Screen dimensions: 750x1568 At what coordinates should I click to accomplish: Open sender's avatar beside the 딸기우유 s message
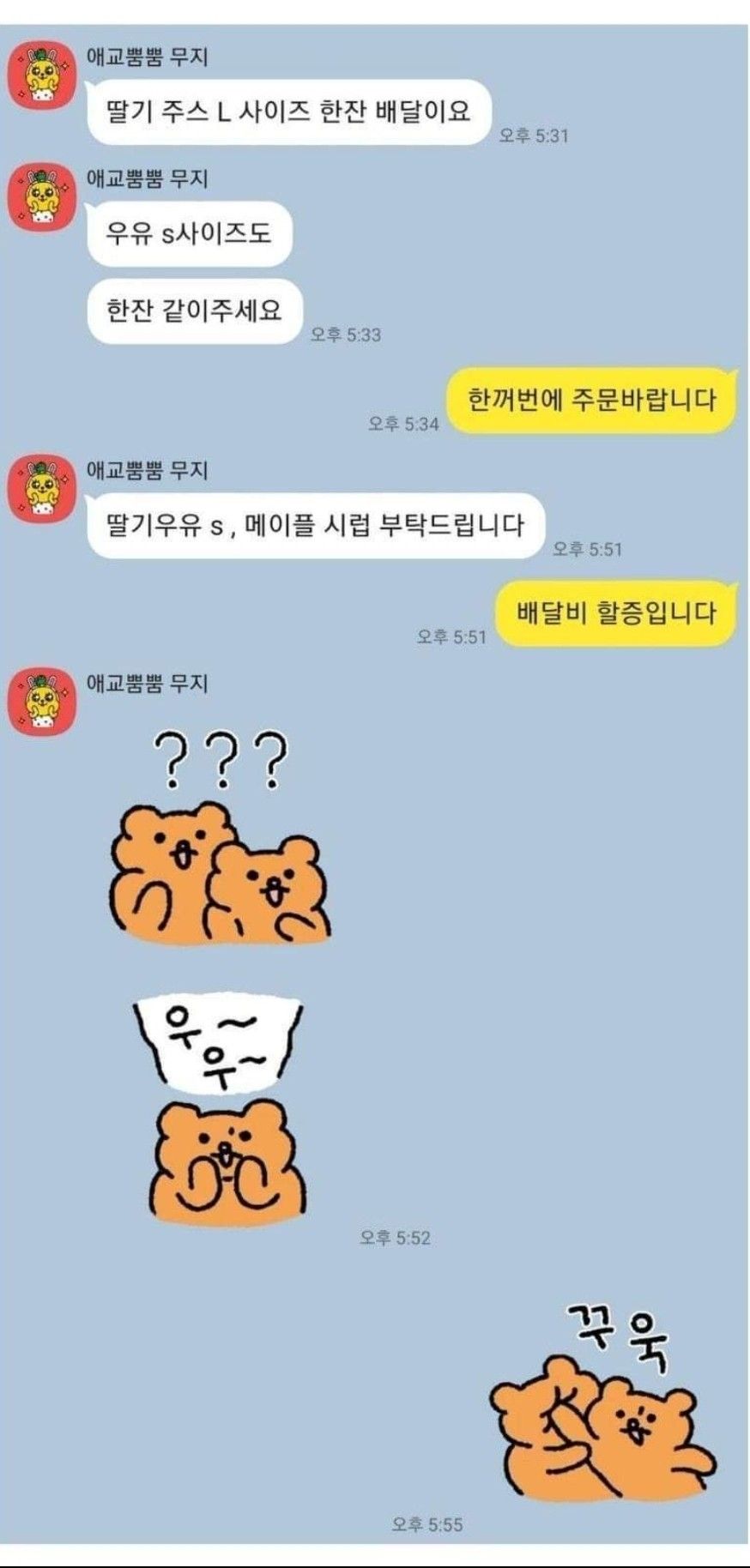click(42, 488)
